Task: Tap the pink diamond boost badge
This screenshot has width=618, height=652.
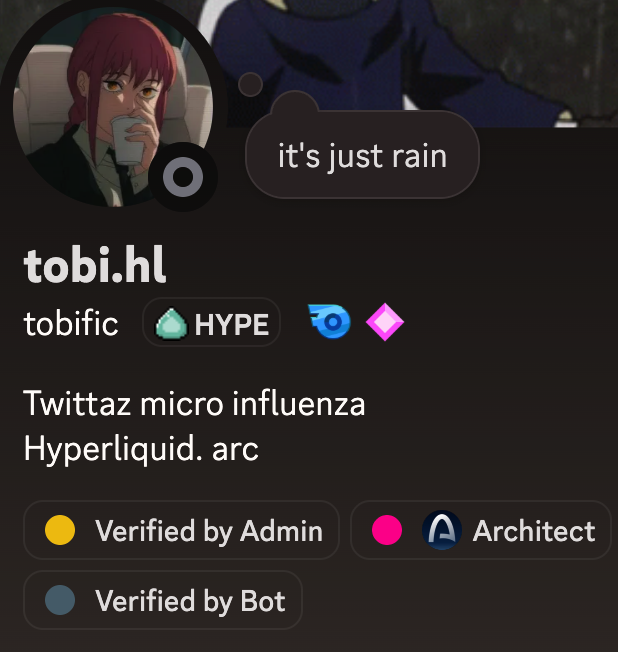Action: pyautogui.click(x=385, y=323)
